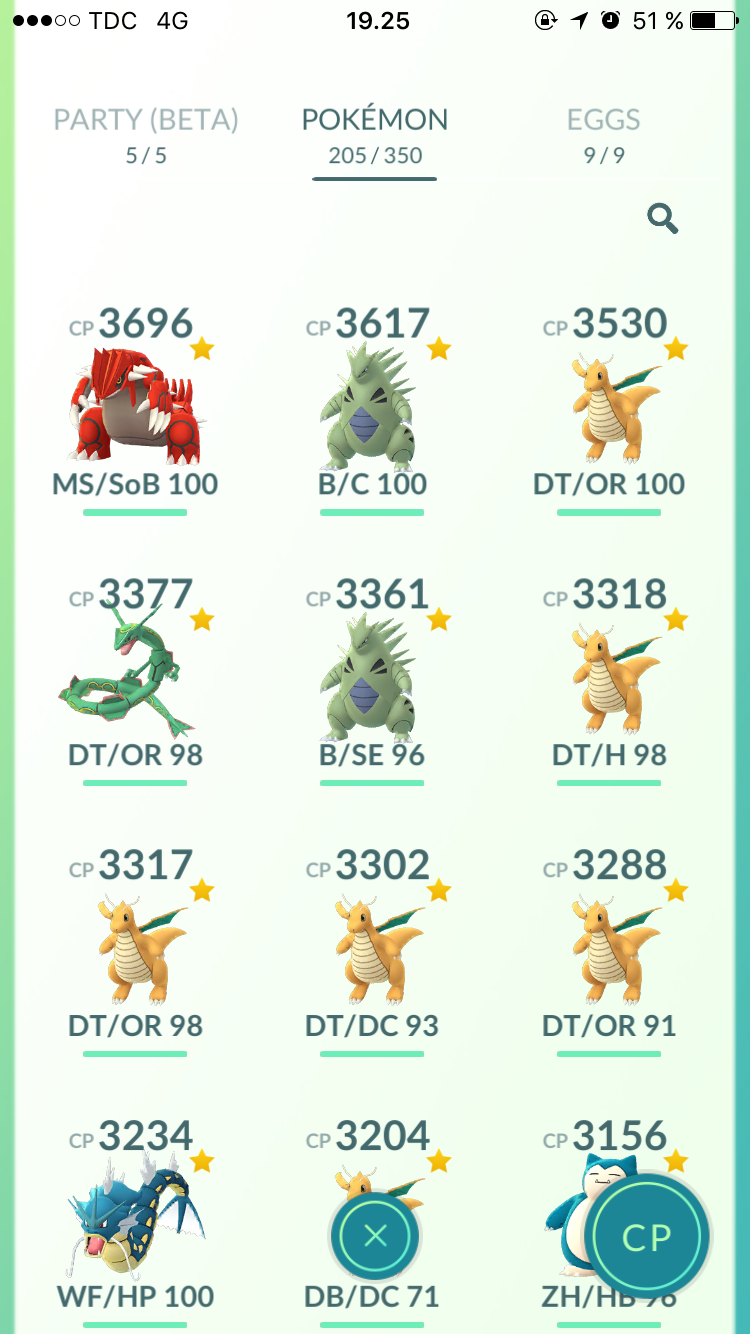Switch to the Eggs tab

click(603, 136)
